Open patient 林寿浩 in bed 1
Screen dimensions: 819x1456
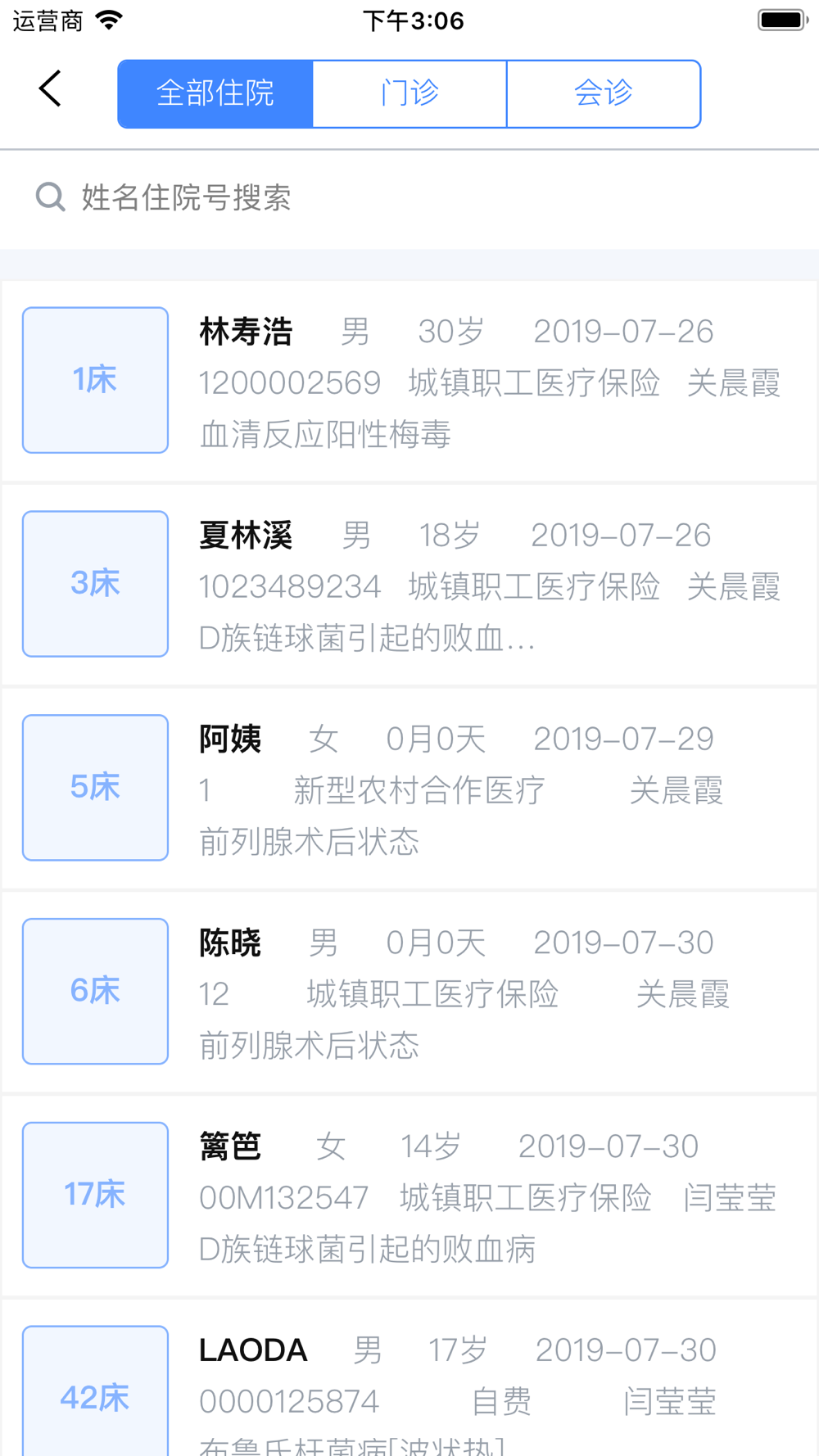pos(409,381)
